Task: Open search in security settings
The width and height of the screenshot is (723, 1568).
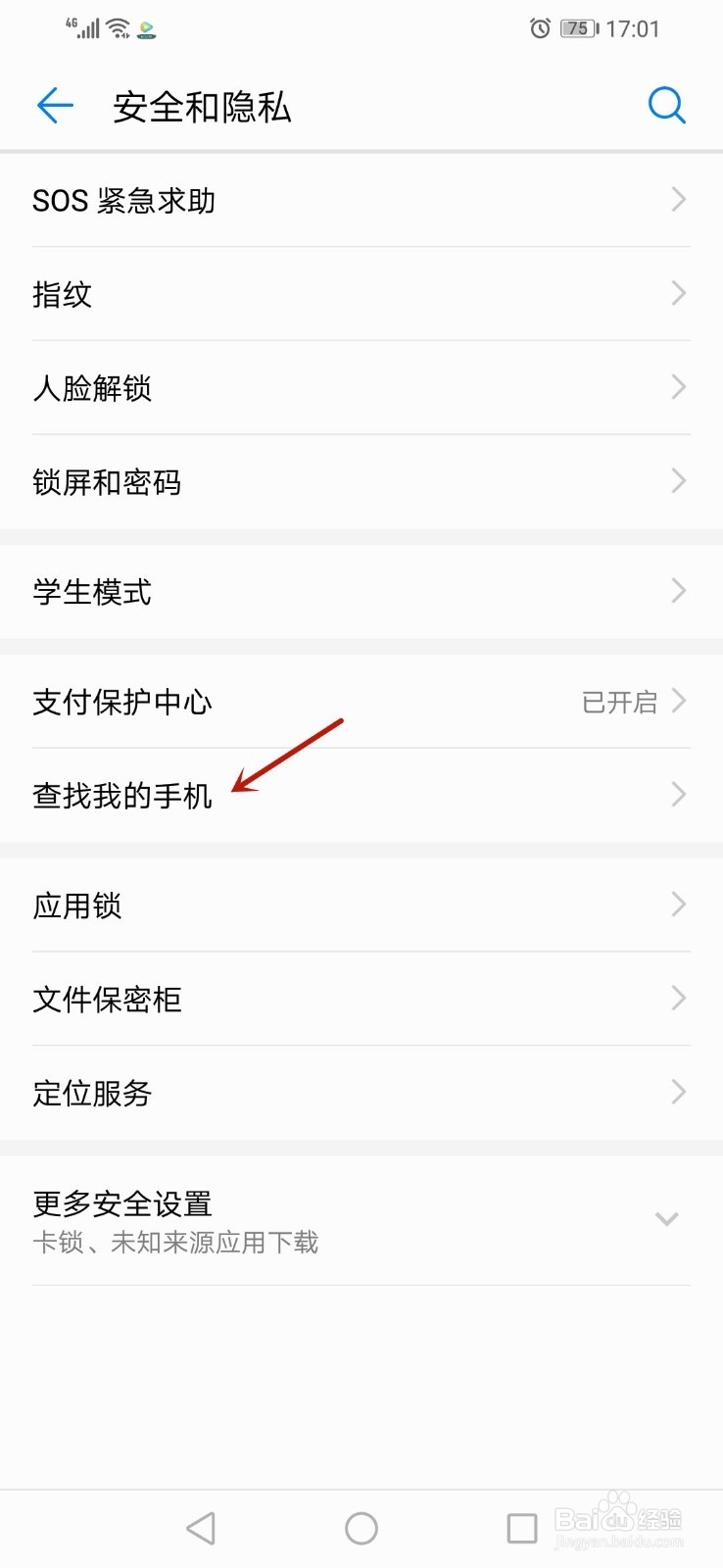Action: pos(667,105)
